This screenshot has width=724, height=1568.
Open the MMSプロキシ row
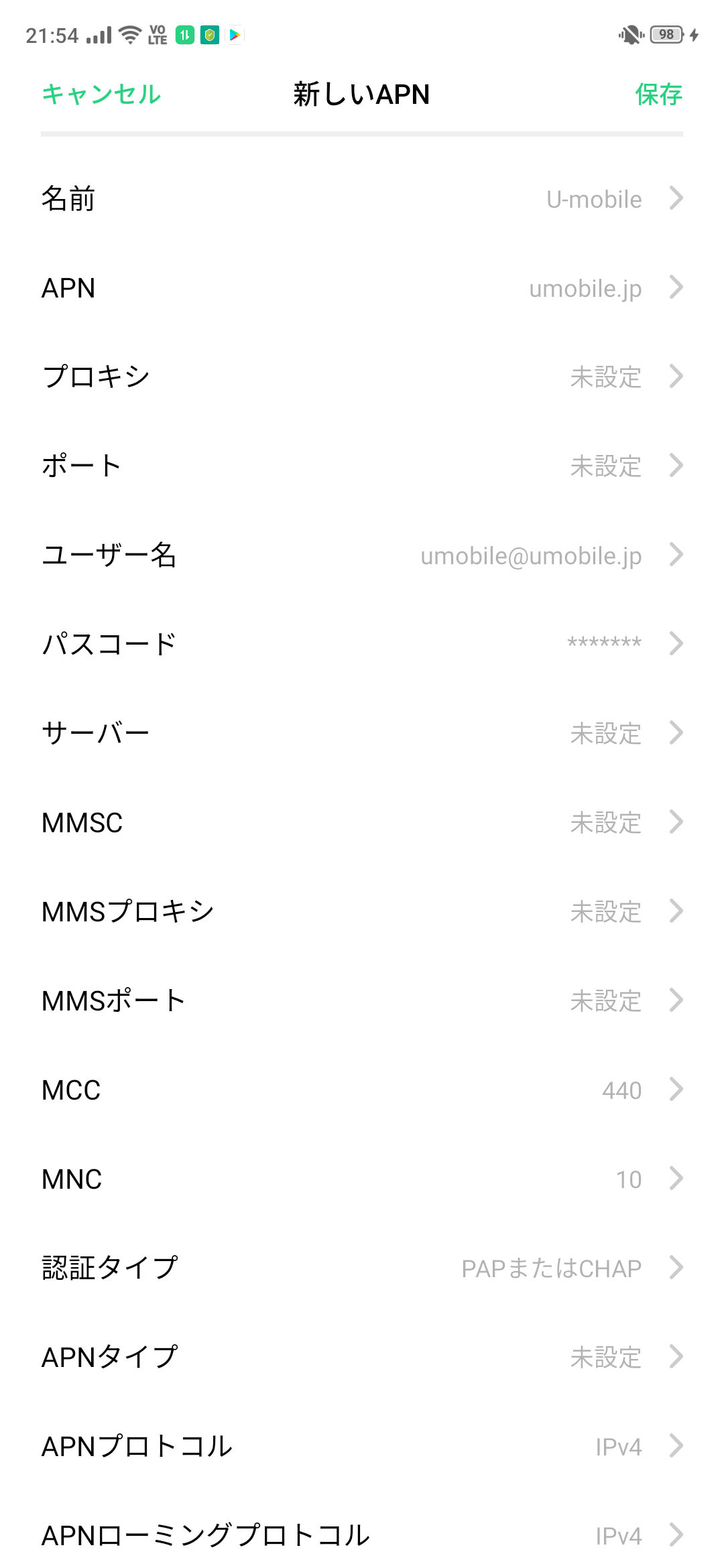tap(362, 911)
